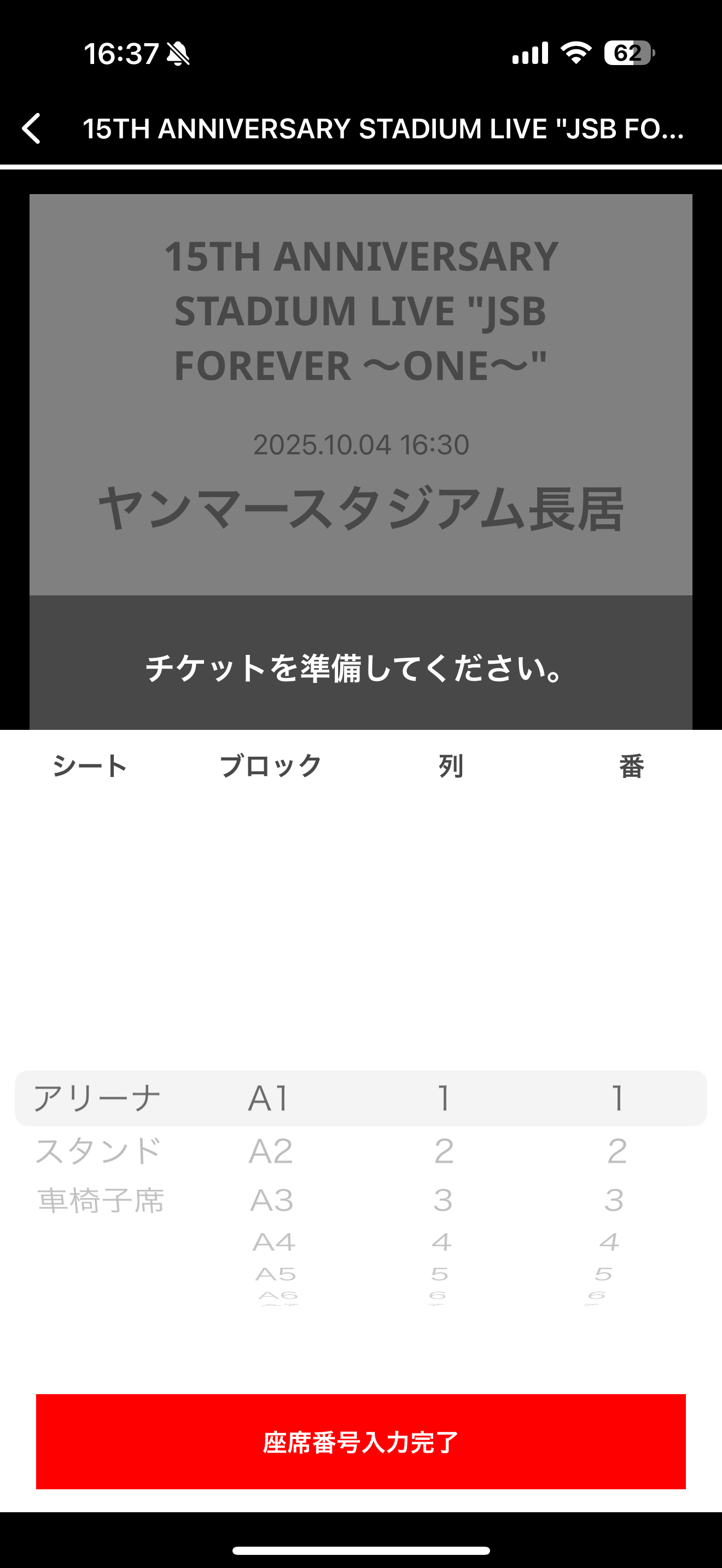Choose block A4 in the picker

pyautogui.click(x=274, y=1242)
